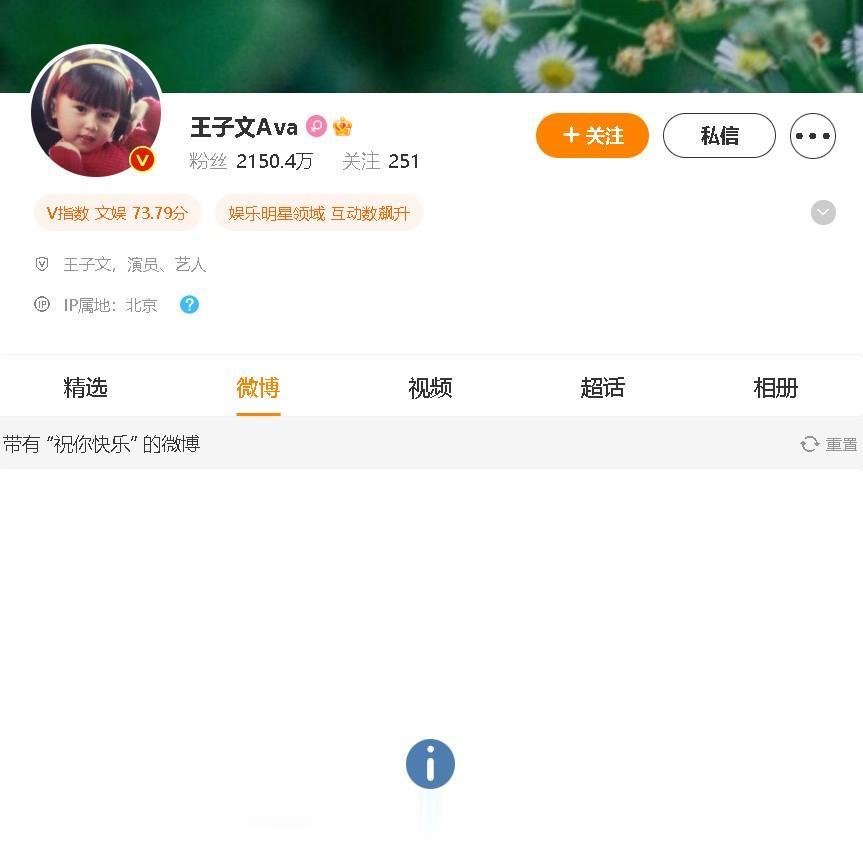This screenshot has height=845, width=863.
Task: Reset the search filter with 重置
Action: (829, 444)
